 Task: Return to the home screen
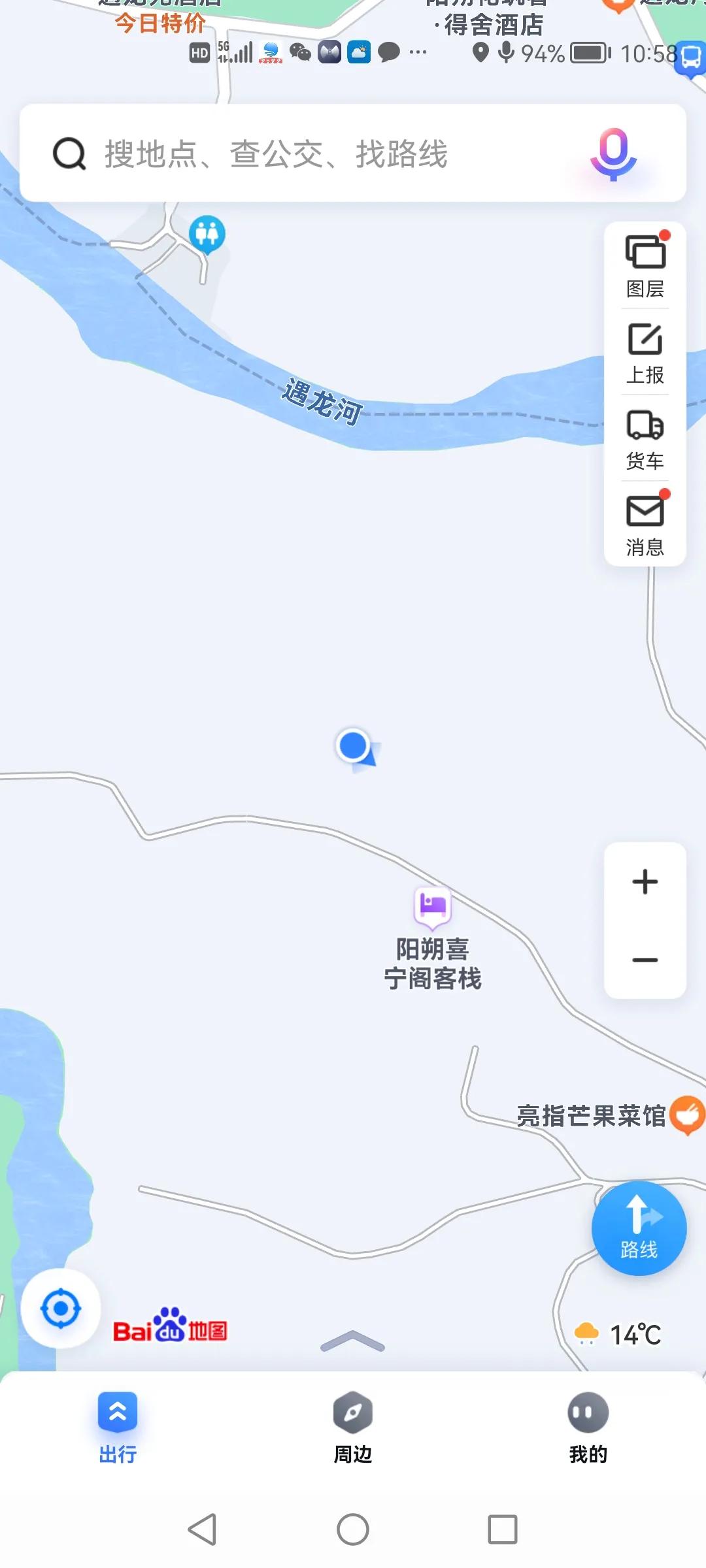pyautogui.click(x=353, y=1529)
